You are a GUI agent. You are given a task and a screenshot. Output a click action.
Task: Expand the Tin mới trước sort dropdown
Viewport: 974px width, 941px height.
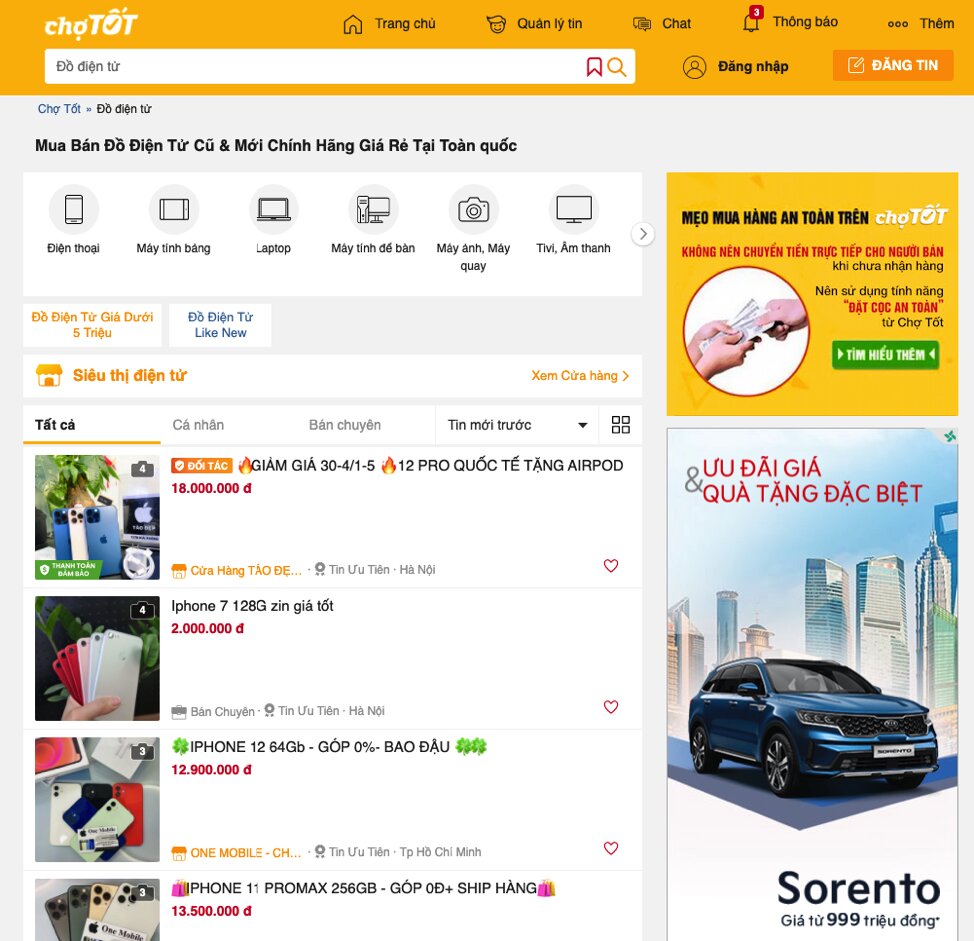[x=517, y=425]
